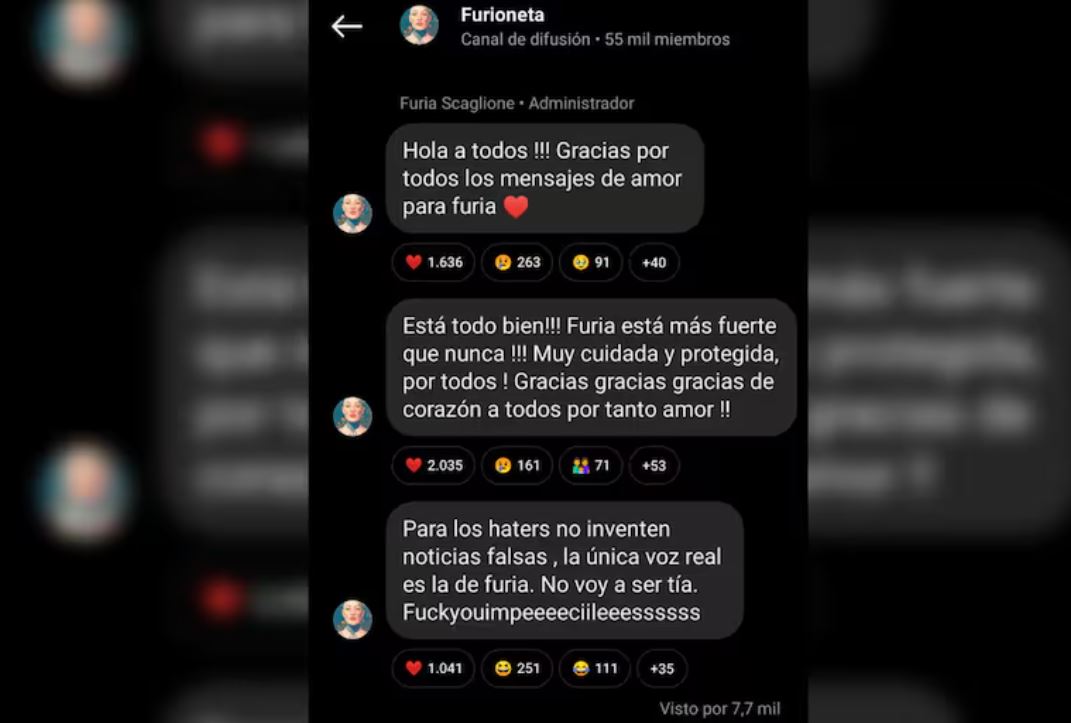Viewport: 1071px width, 723px height.
Task: Tap the crying reaction with 91
Action: [x=590, y=263]
